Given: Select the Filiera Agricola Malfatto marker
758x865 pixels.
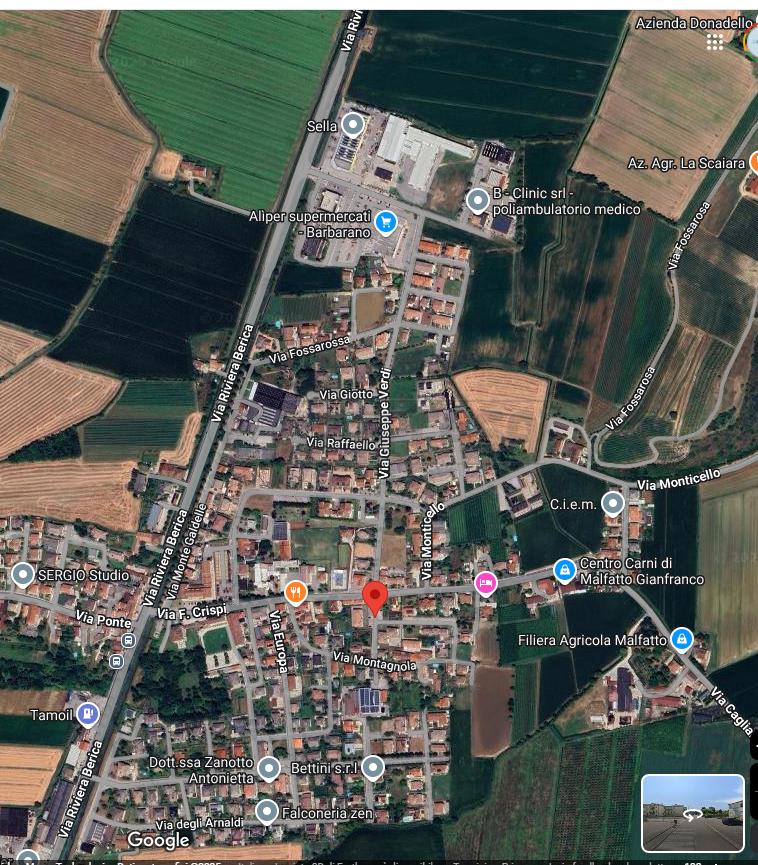Looking at the screenshot, I should pyautogui.click(x=682, y=638).
